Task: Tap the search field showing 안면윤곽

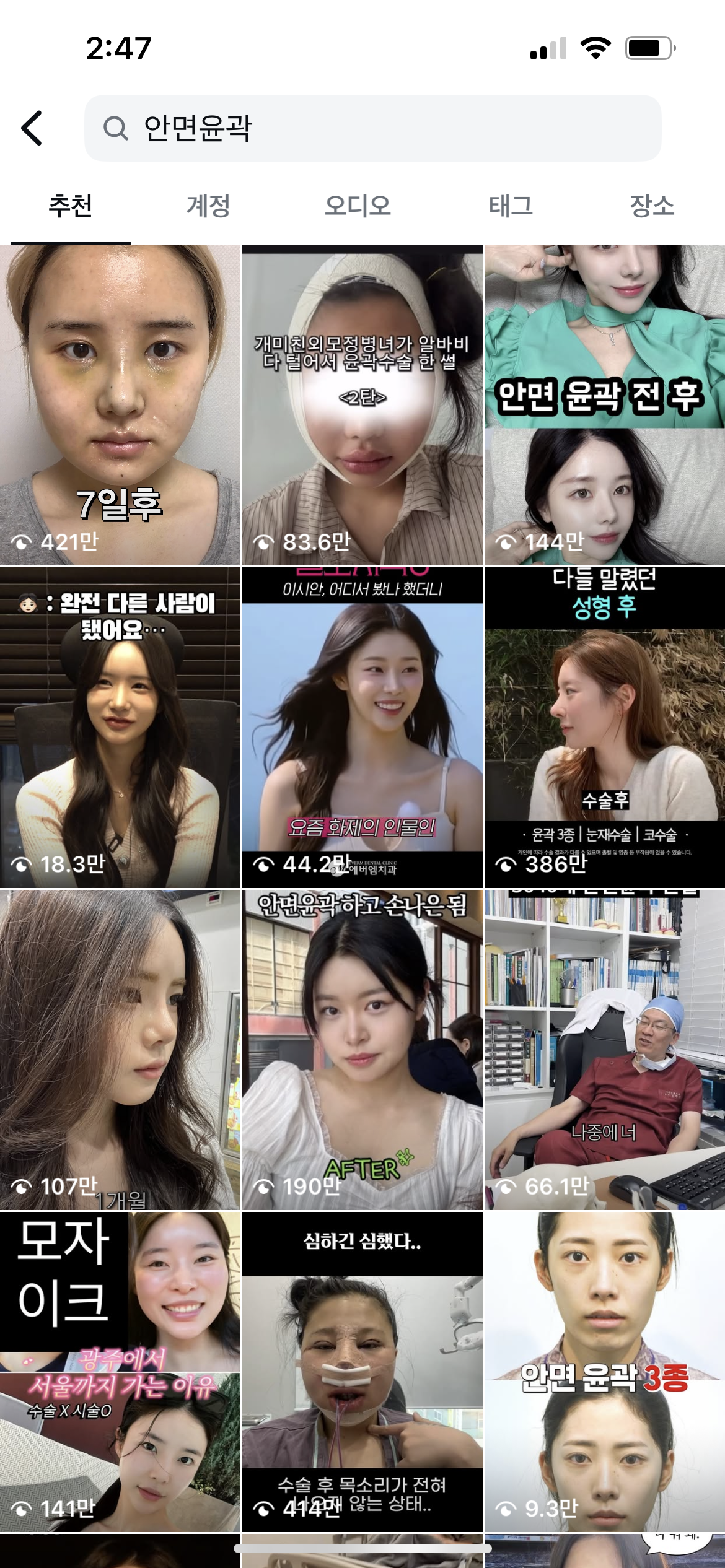Action: coord(372,128)
